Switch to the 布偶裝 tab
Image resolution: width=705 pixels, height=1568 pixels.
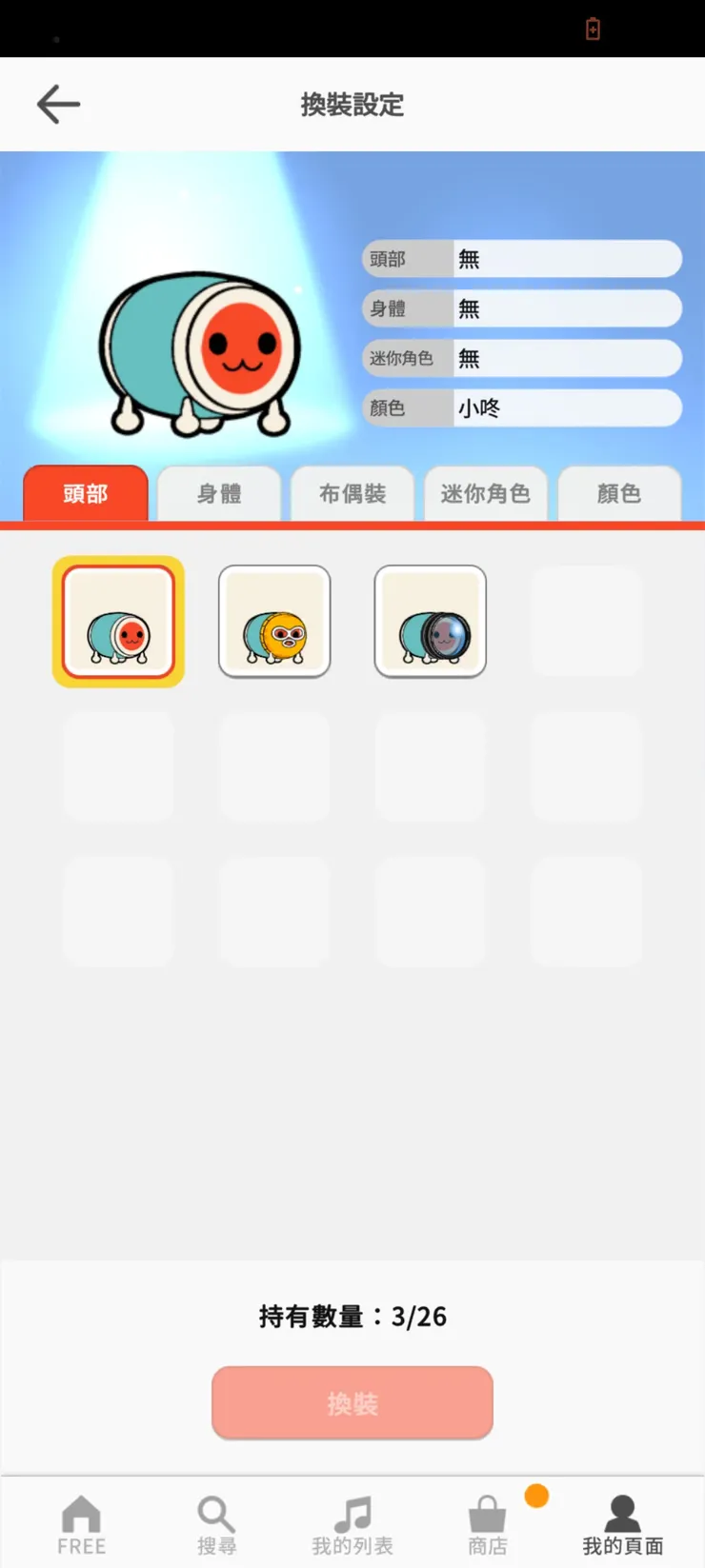click(352, 493)
